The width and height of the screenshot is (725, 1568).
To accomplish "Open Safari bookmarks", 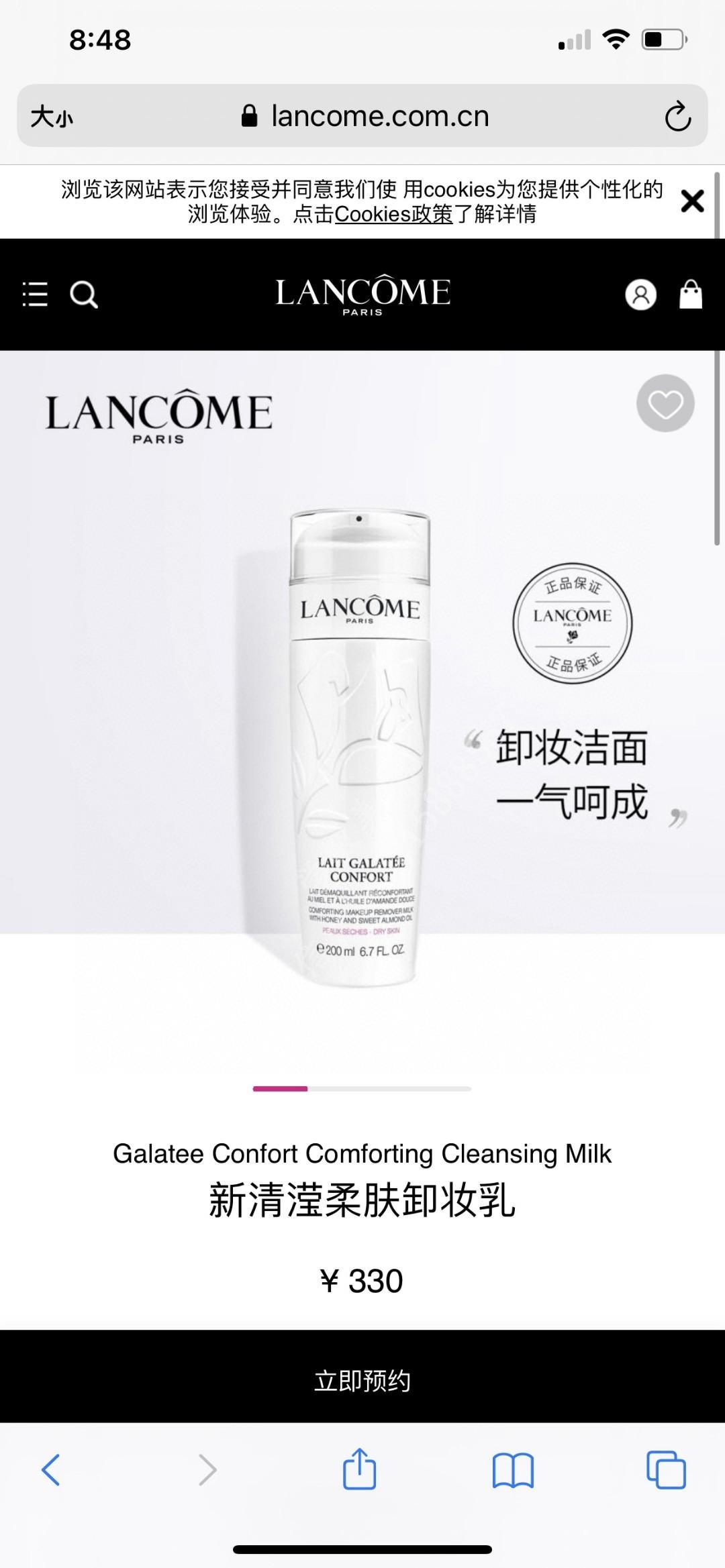I will pos(513,1469).
